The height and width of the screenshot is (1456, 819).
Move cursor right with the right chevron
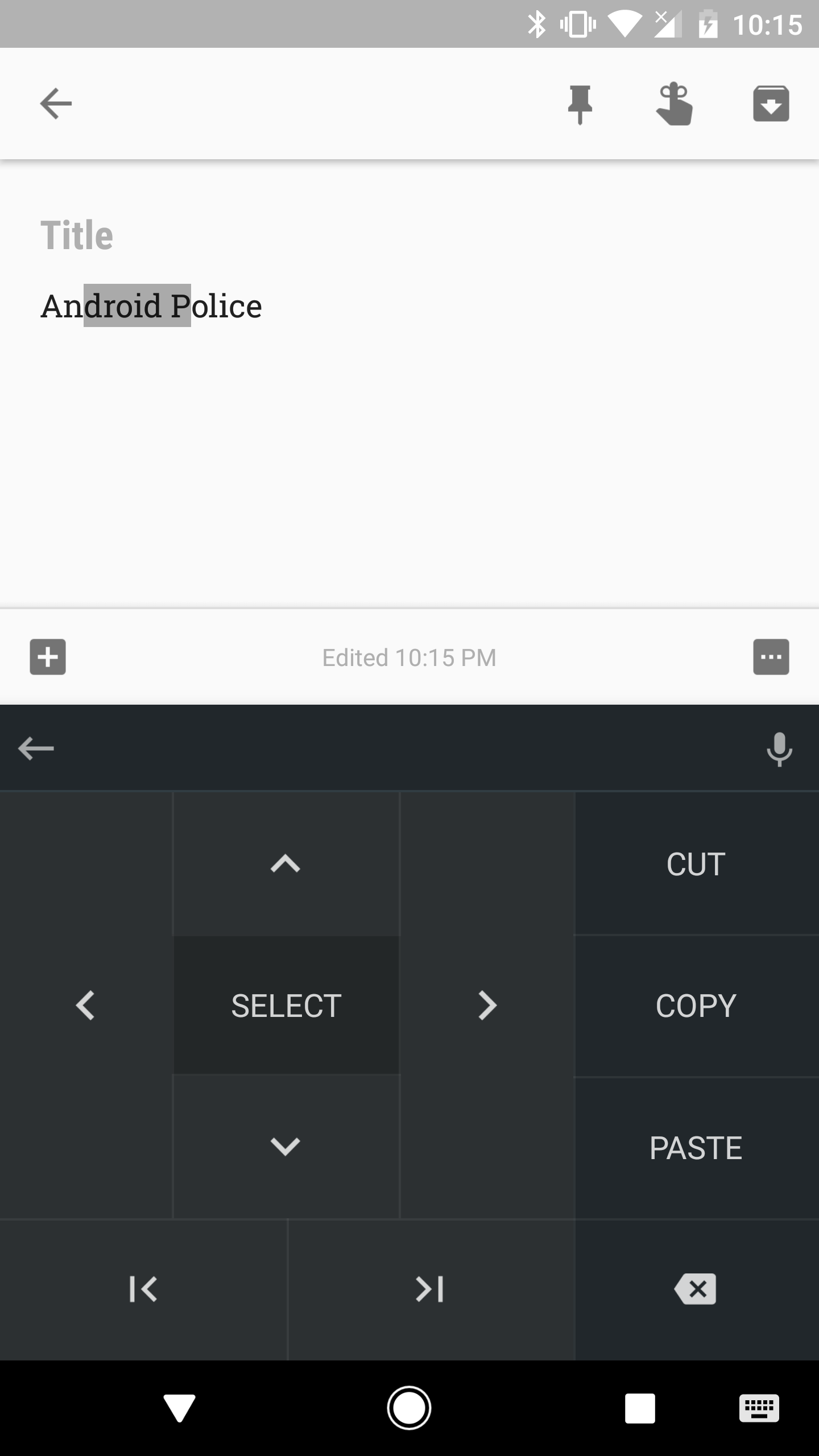487,1005
